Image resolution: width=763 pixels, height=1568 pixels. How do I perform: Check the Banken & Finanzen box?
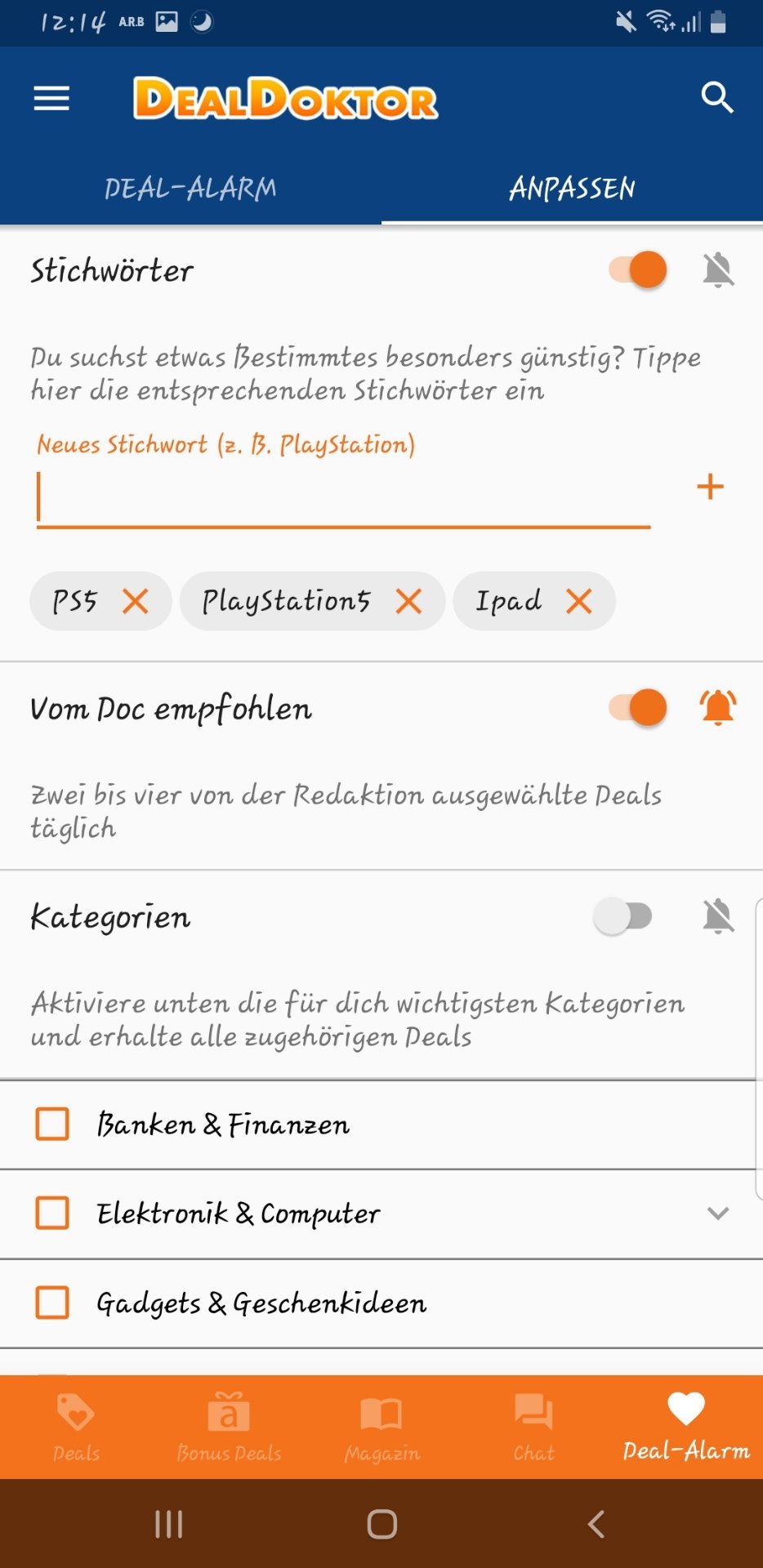pos(52,1124)
